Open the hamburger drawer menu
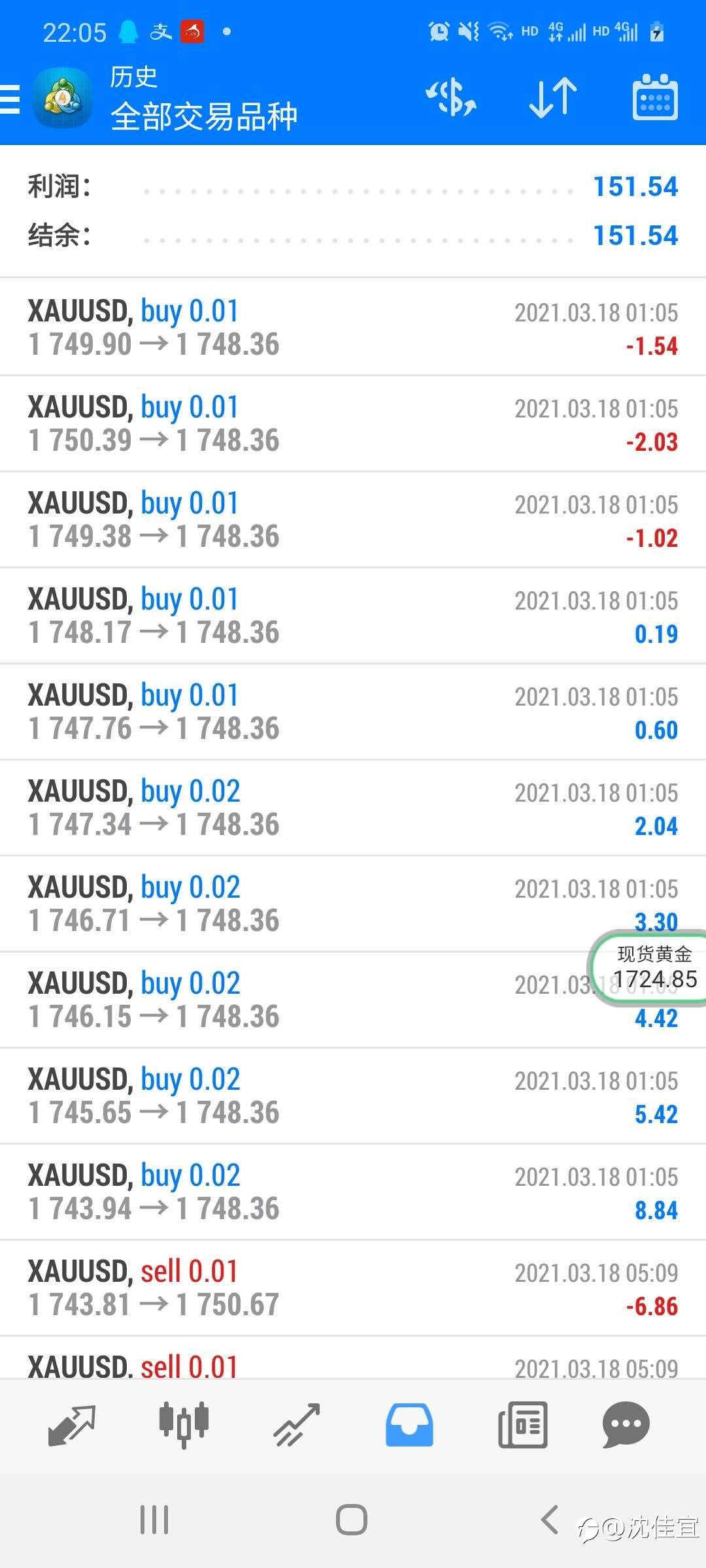This screenshot has height=1568, width=706. click(10, 99)
